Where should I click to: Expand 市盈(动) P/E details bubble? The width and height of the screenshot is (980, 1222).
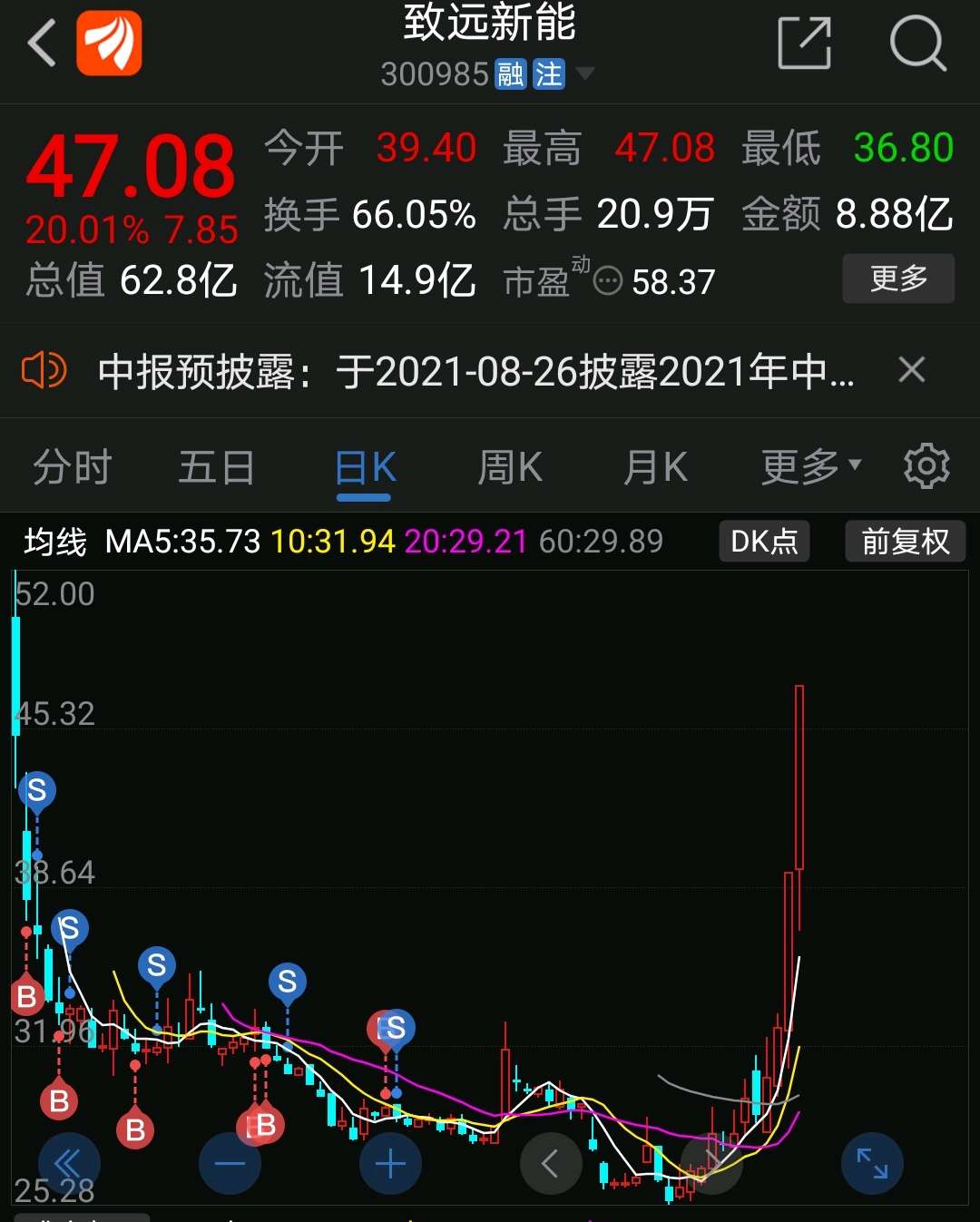pos(605,281)
